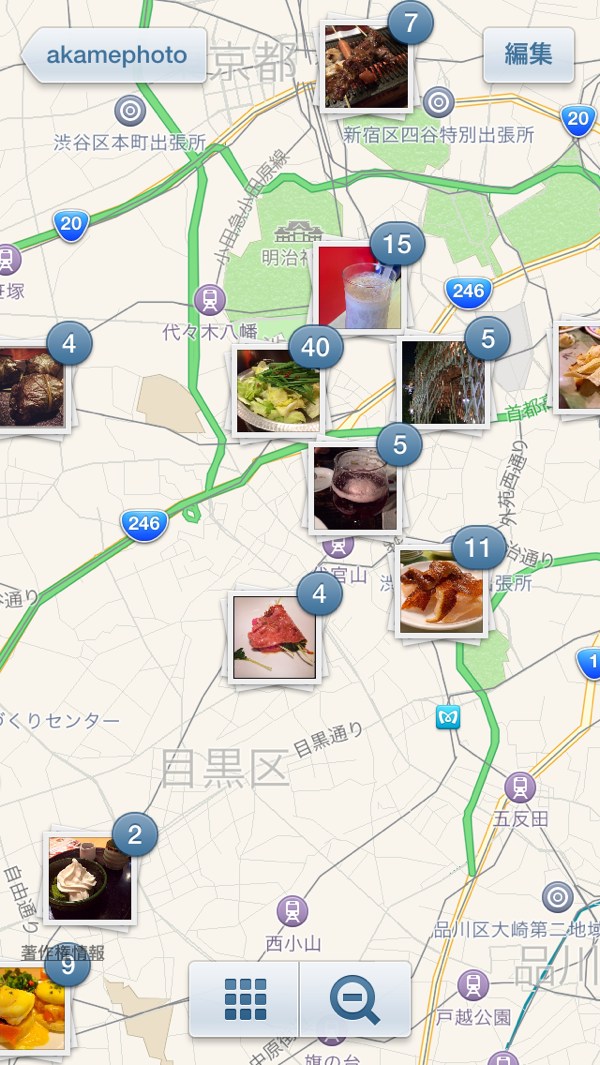
Task: Open the photo stack with 7 photos
Action: pos(367,67)
